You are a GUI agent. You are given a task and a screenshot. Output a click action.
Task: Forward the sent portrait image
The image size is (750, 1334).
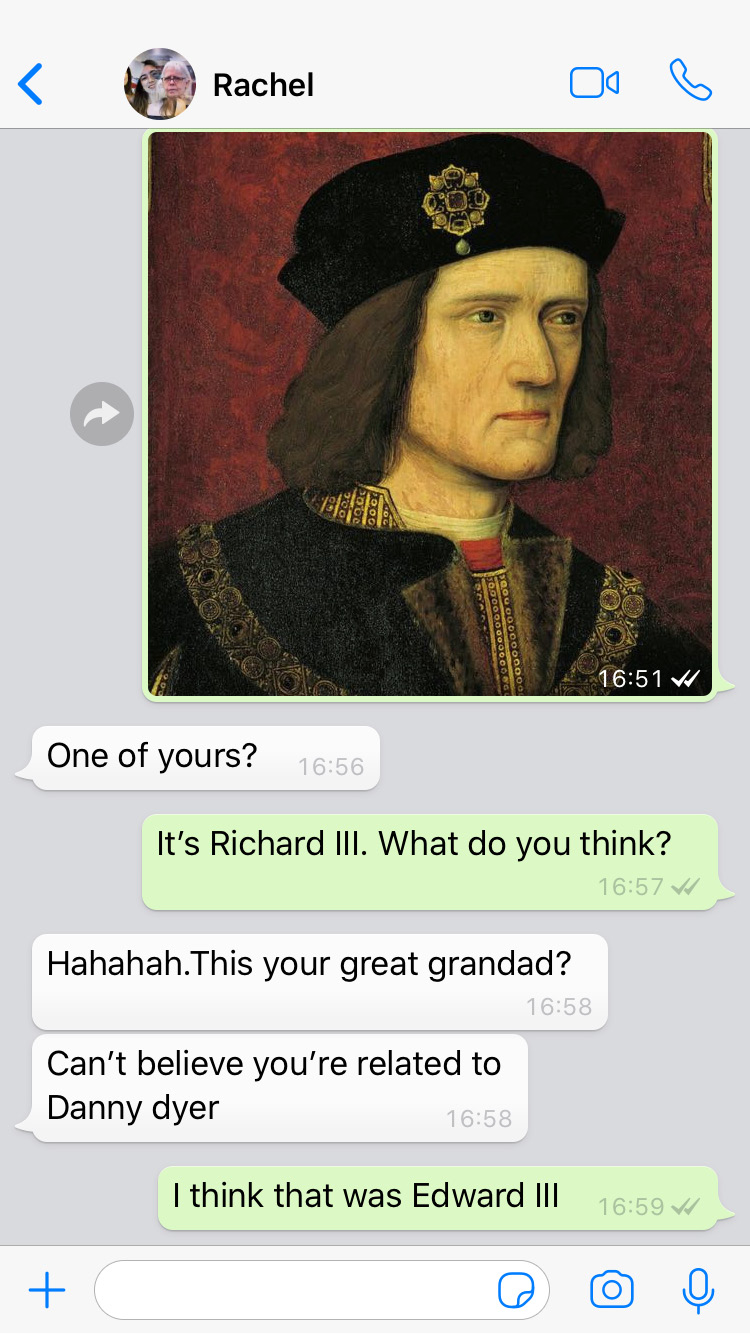tap(102, 413)
